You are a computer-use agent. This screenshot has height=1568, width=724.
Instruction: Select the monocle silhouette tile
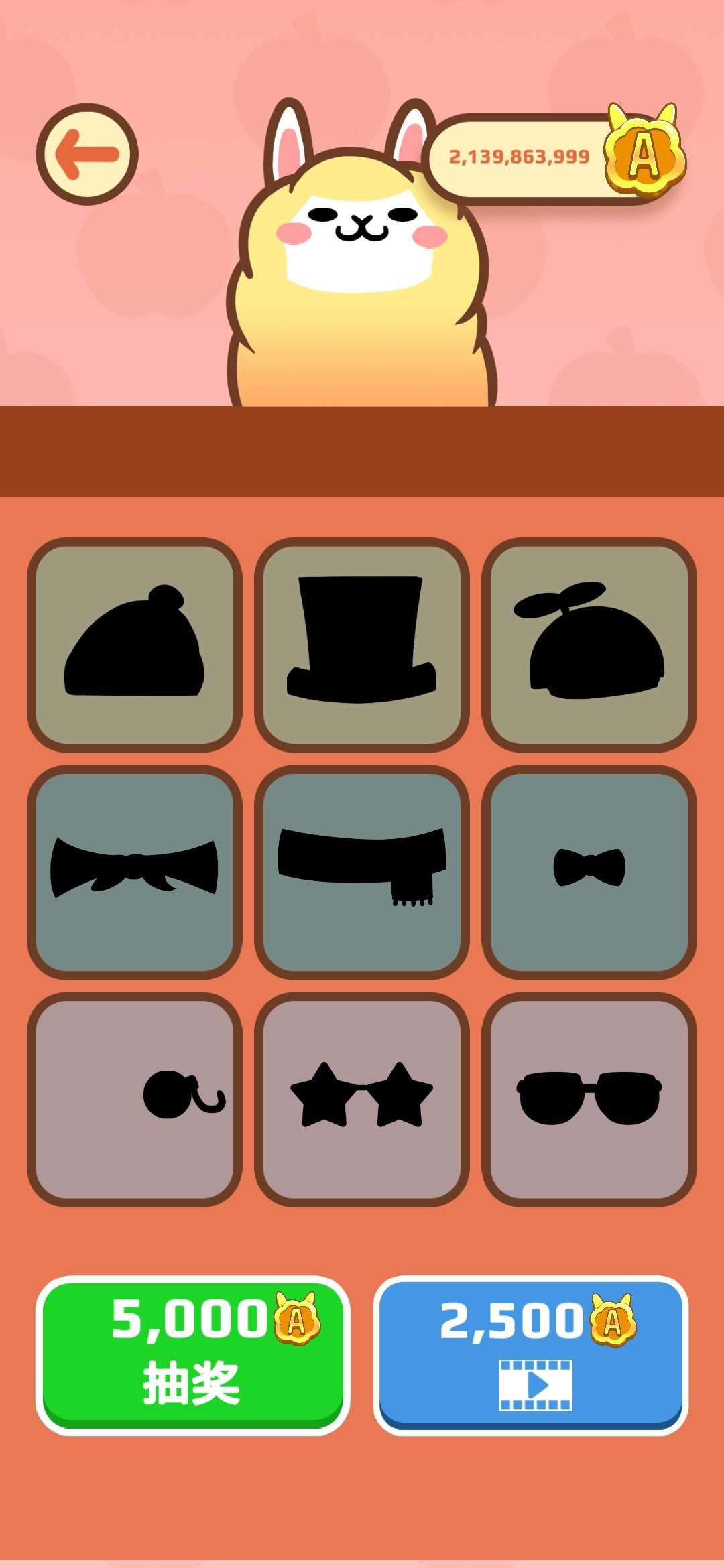(134, 1100)
